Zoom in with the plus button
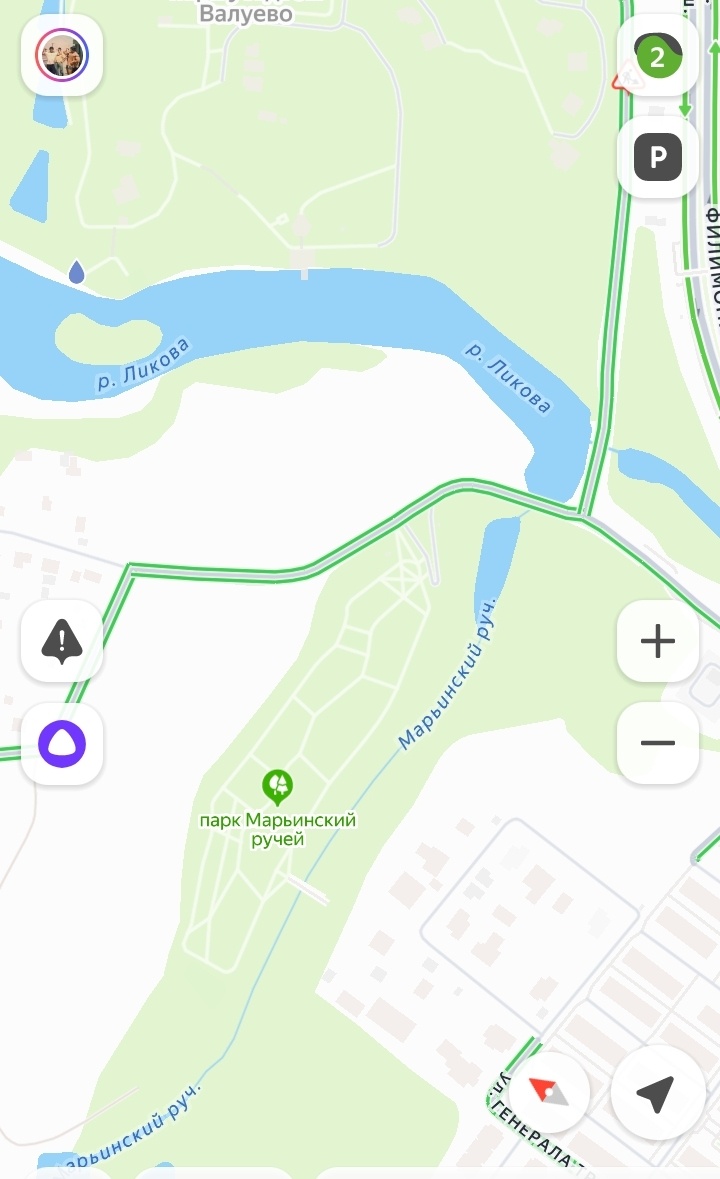The image size is (720, 1179). tap(657, 641)
